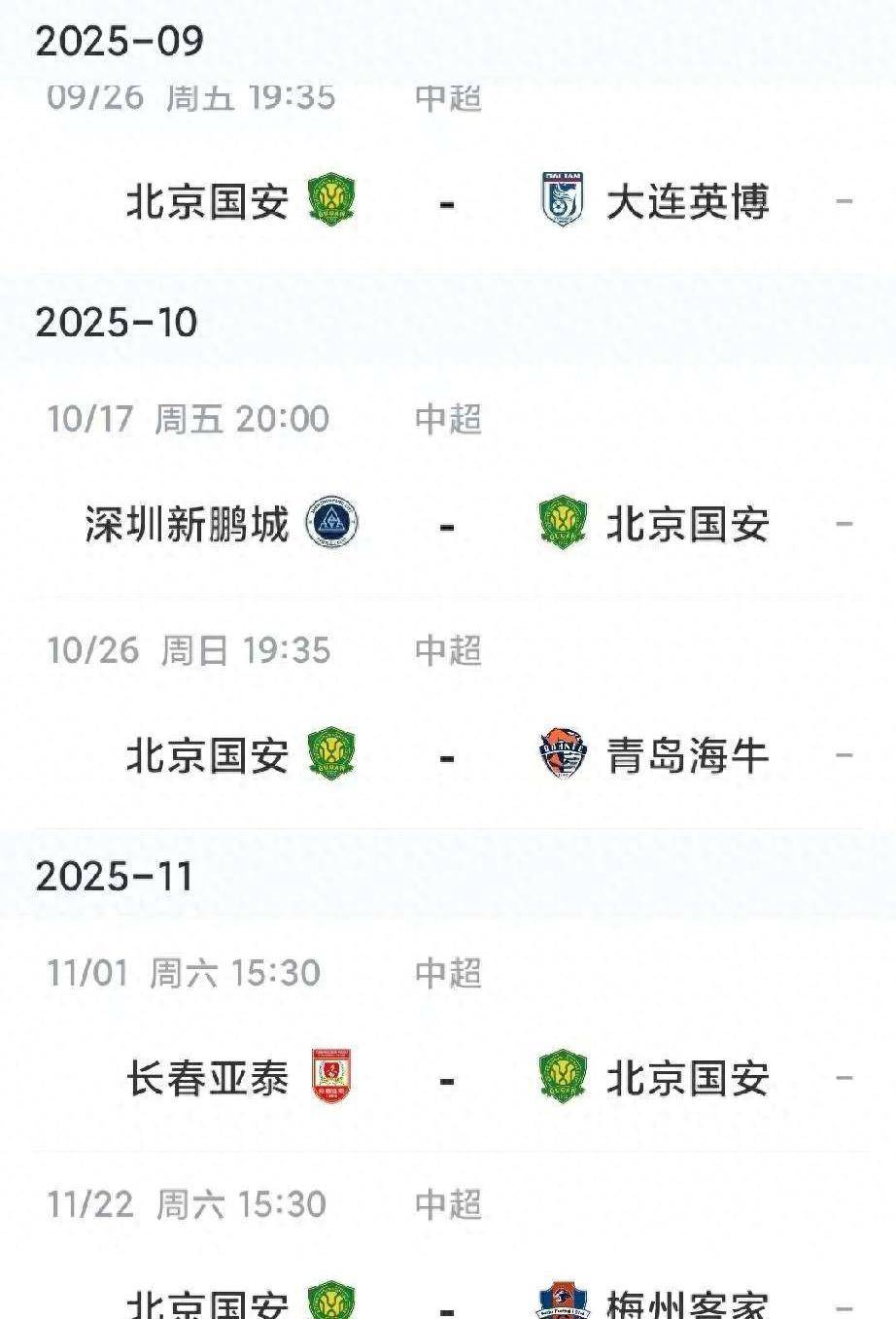Click the 09/26 周五 19:35 date text

tap(188, 97)
